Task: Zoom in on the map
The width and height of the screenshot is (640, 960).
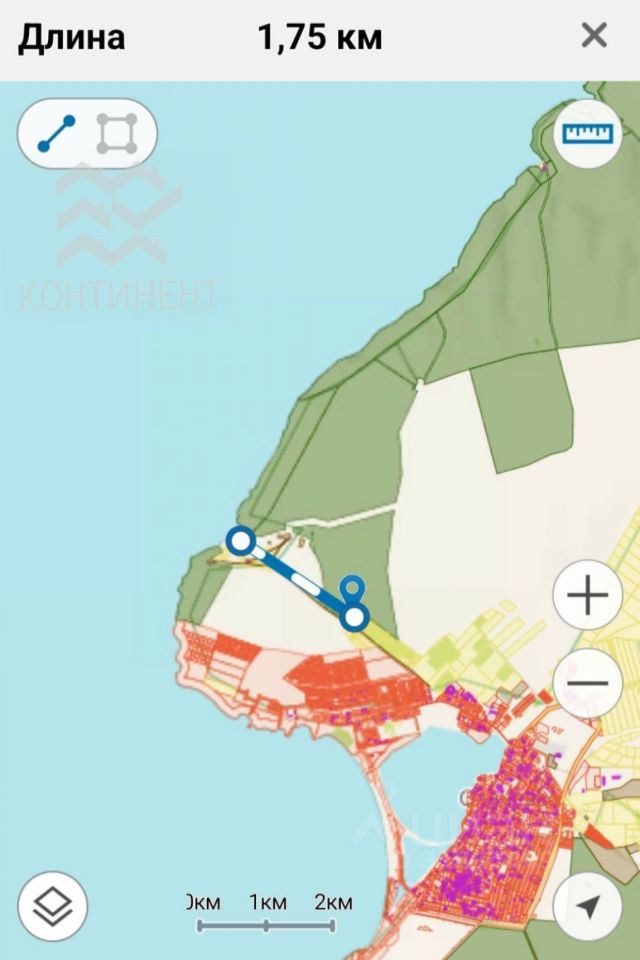Action: point(587,597)
